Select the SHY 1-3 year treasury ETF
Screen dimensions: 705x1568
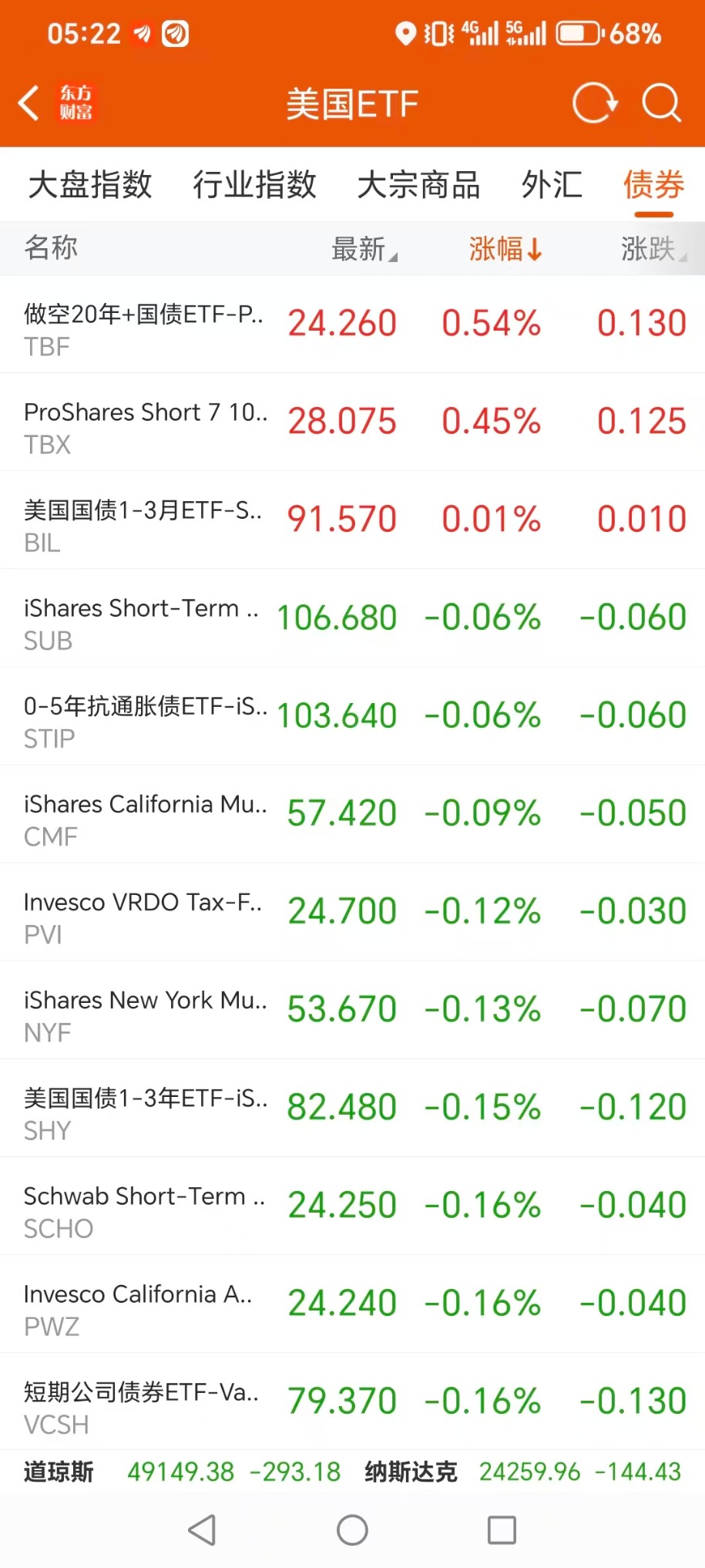coord(352,1108)
